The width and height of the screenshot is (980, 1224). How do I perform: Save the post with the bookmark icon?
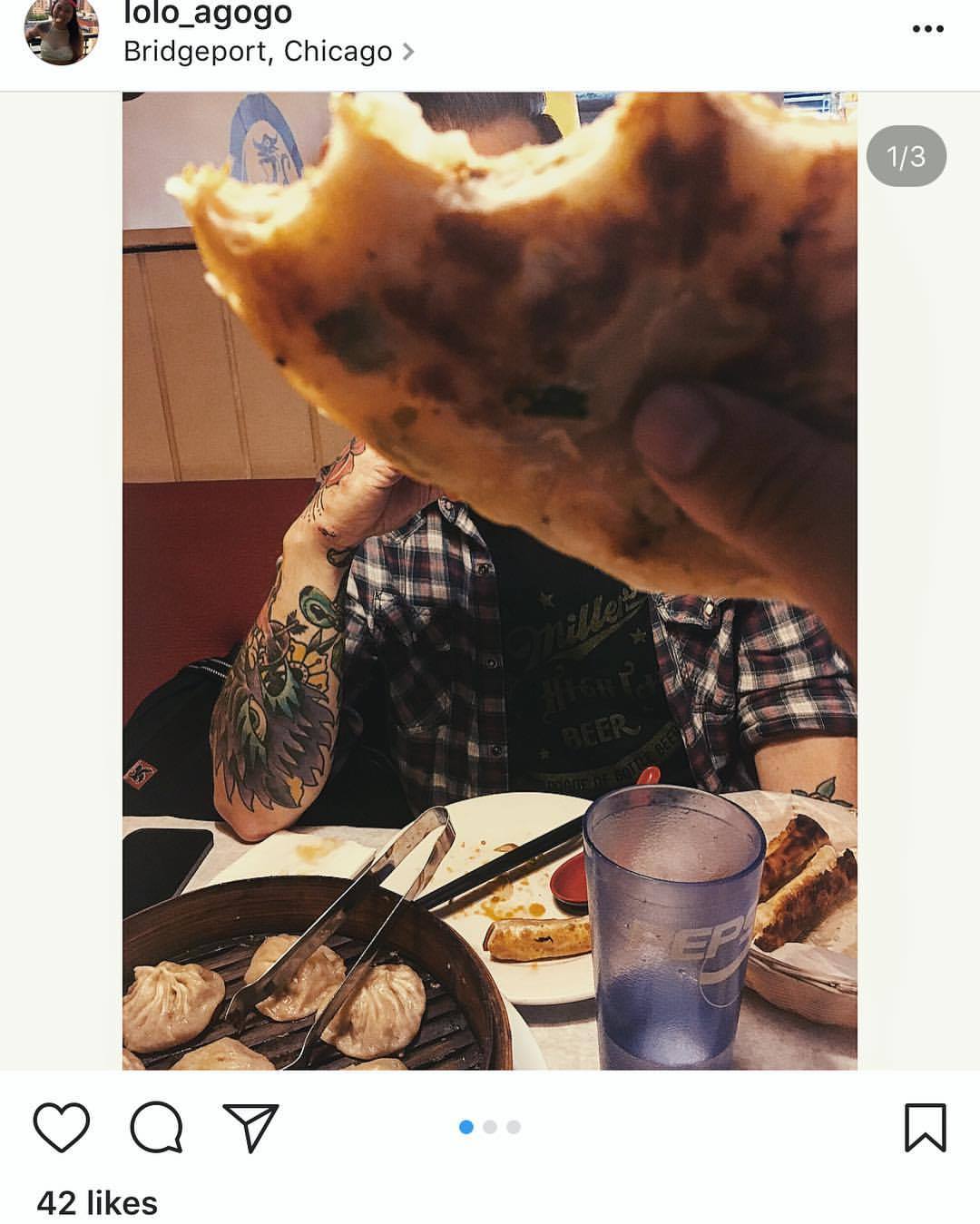coord(925,1128)
